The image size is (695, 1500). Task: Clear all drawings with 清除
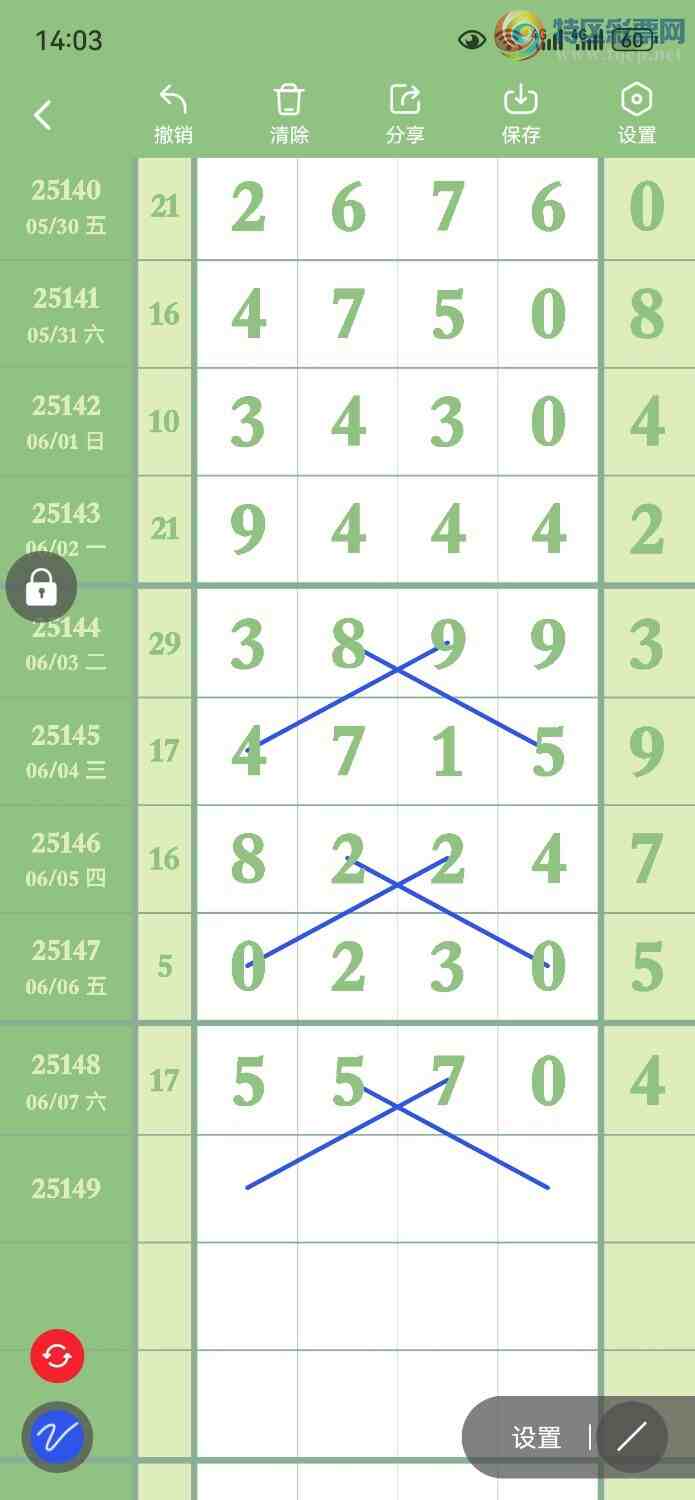tap(289, 115)
